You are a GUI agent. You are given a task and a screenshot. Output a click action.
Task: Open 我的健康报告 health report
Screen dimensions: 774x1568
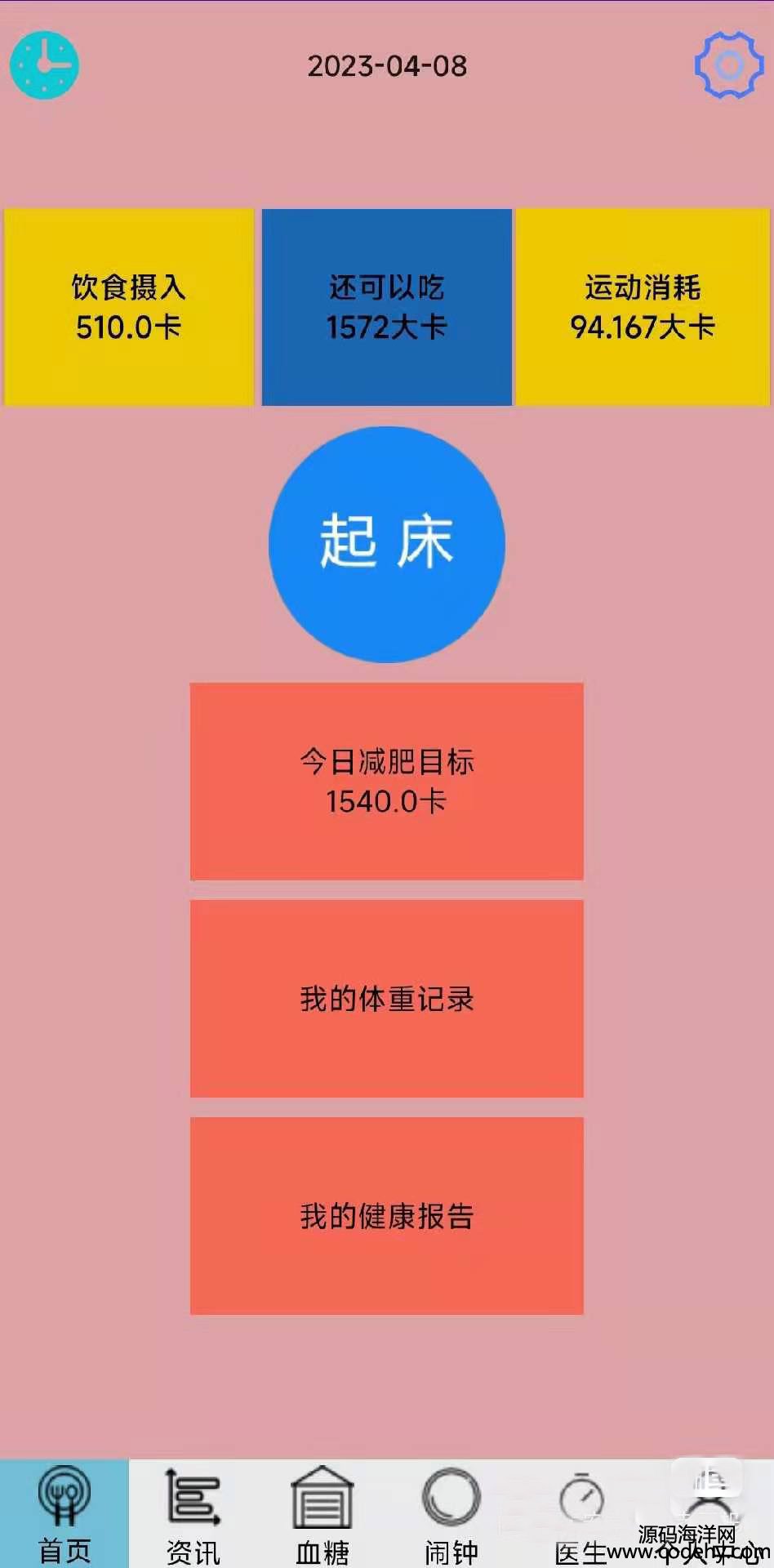[387, 1215]
